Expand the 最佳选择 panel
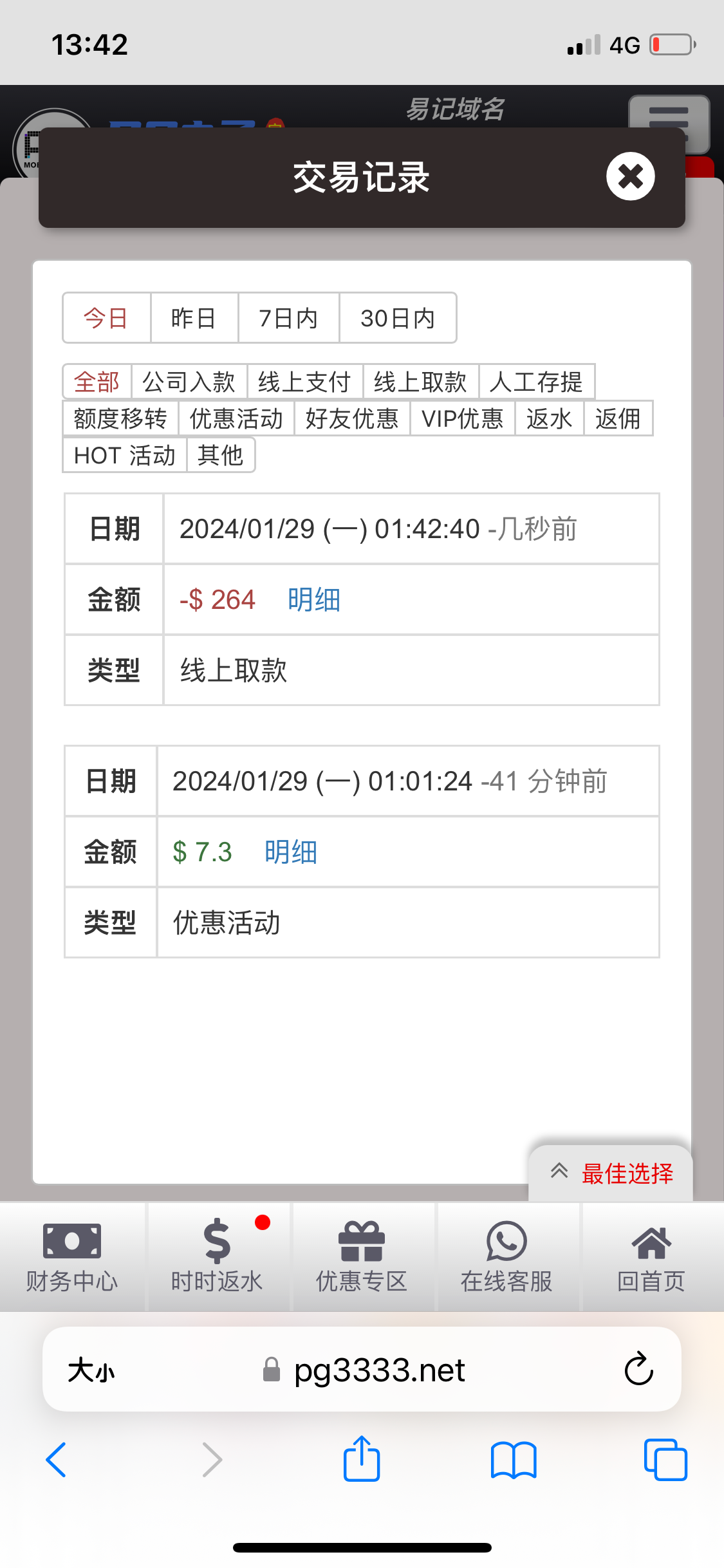Image resolution: width=724 pixels, height=1568 pixels. tap(610, 1173)
